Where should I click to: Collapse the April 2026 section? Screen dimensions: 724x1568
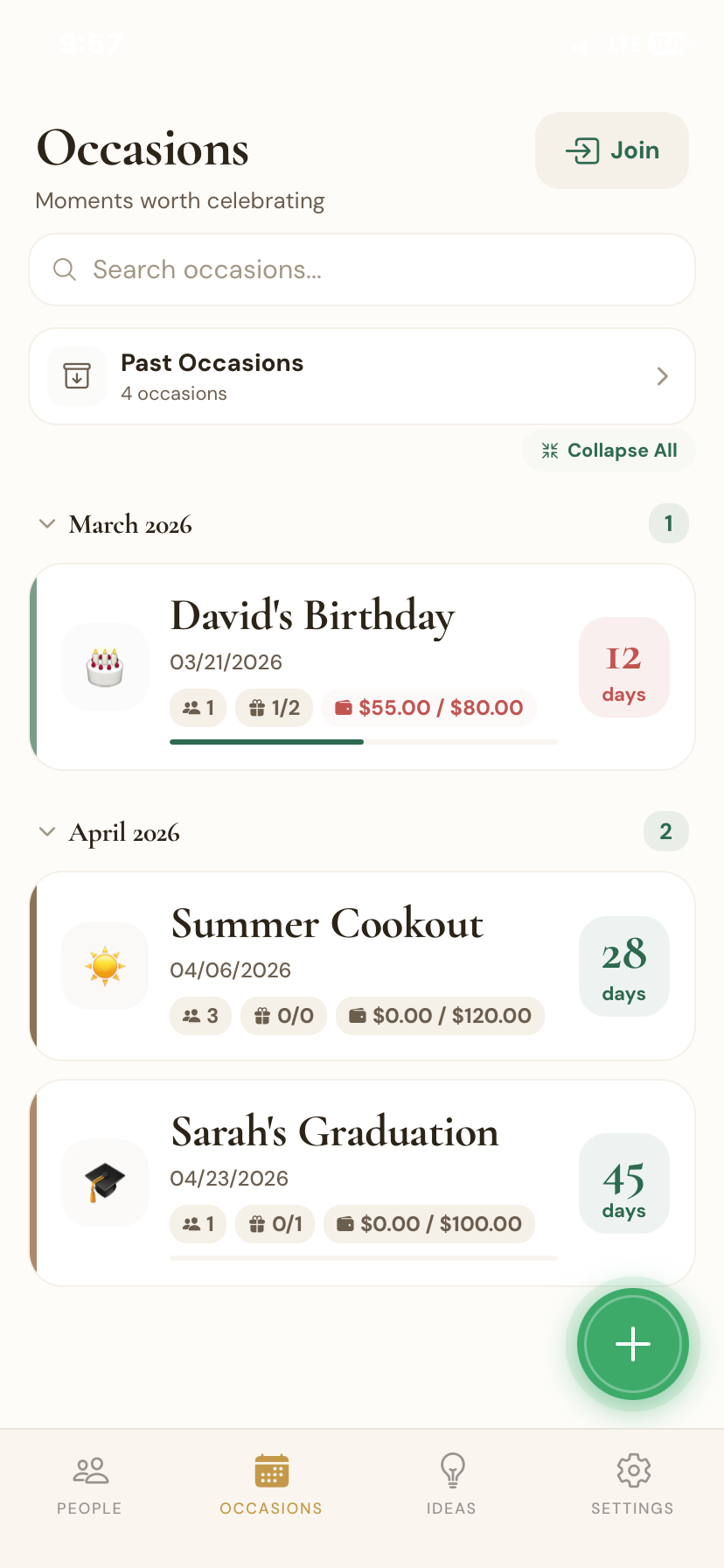click(47, 831)
